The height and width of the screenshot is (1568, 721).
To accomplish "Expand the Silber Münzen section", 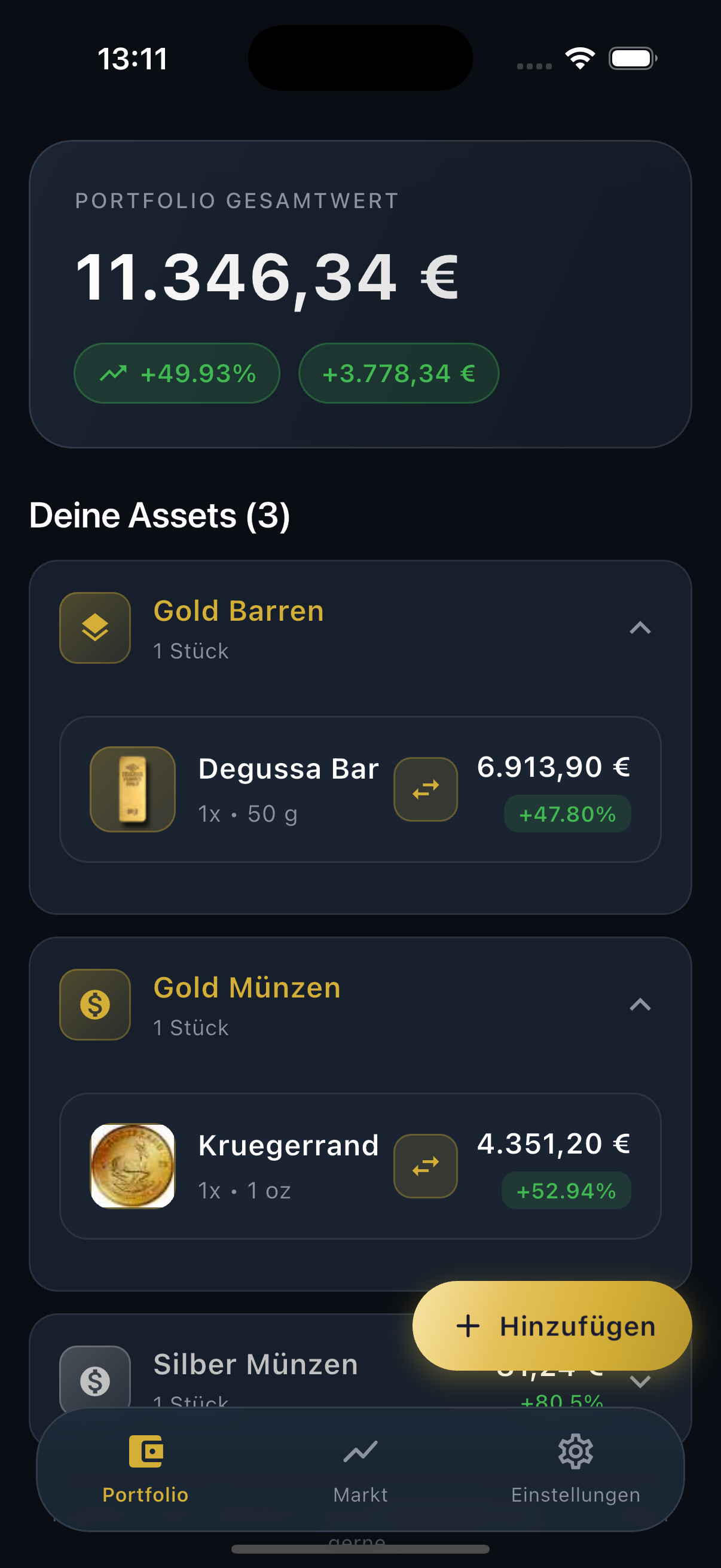I will point(641,1382).
